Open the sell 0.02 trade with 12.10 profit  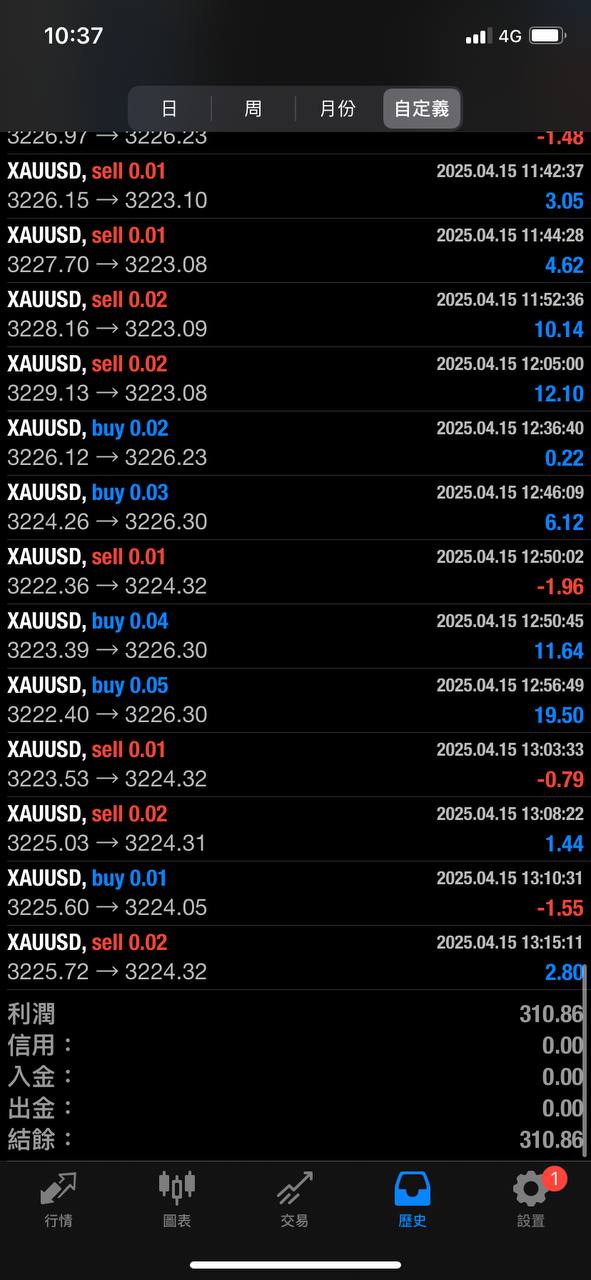coord(295,379)
